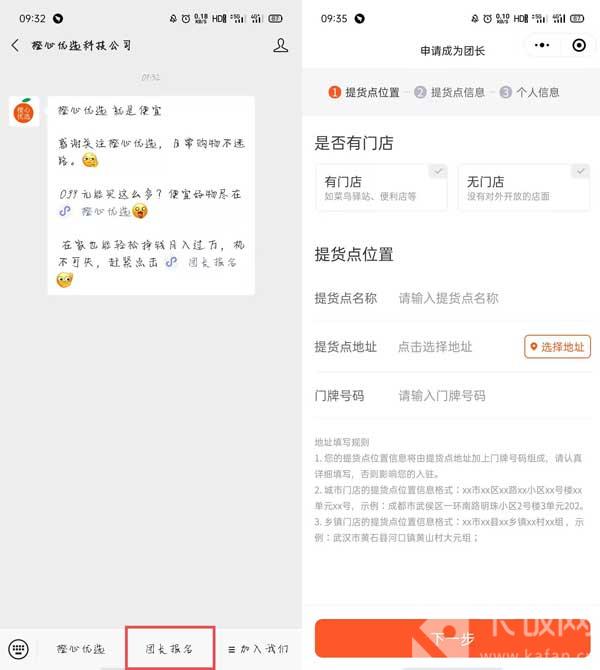Choose the 无门店 option
The width and height of the screenshot is (600, 670).
click(x=523, y=188)
